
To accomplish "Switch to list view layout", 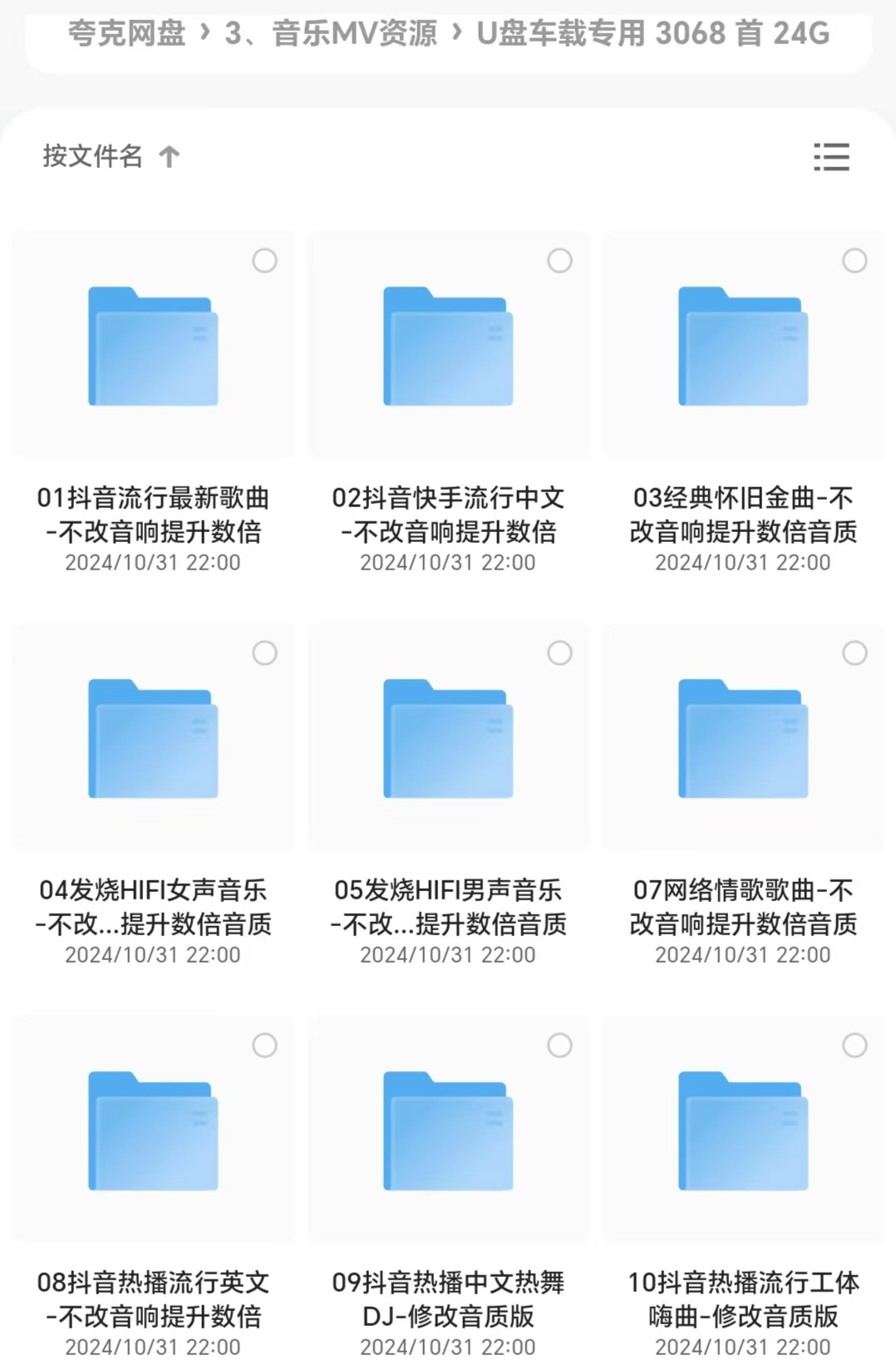I will click(x=831, y=156).
